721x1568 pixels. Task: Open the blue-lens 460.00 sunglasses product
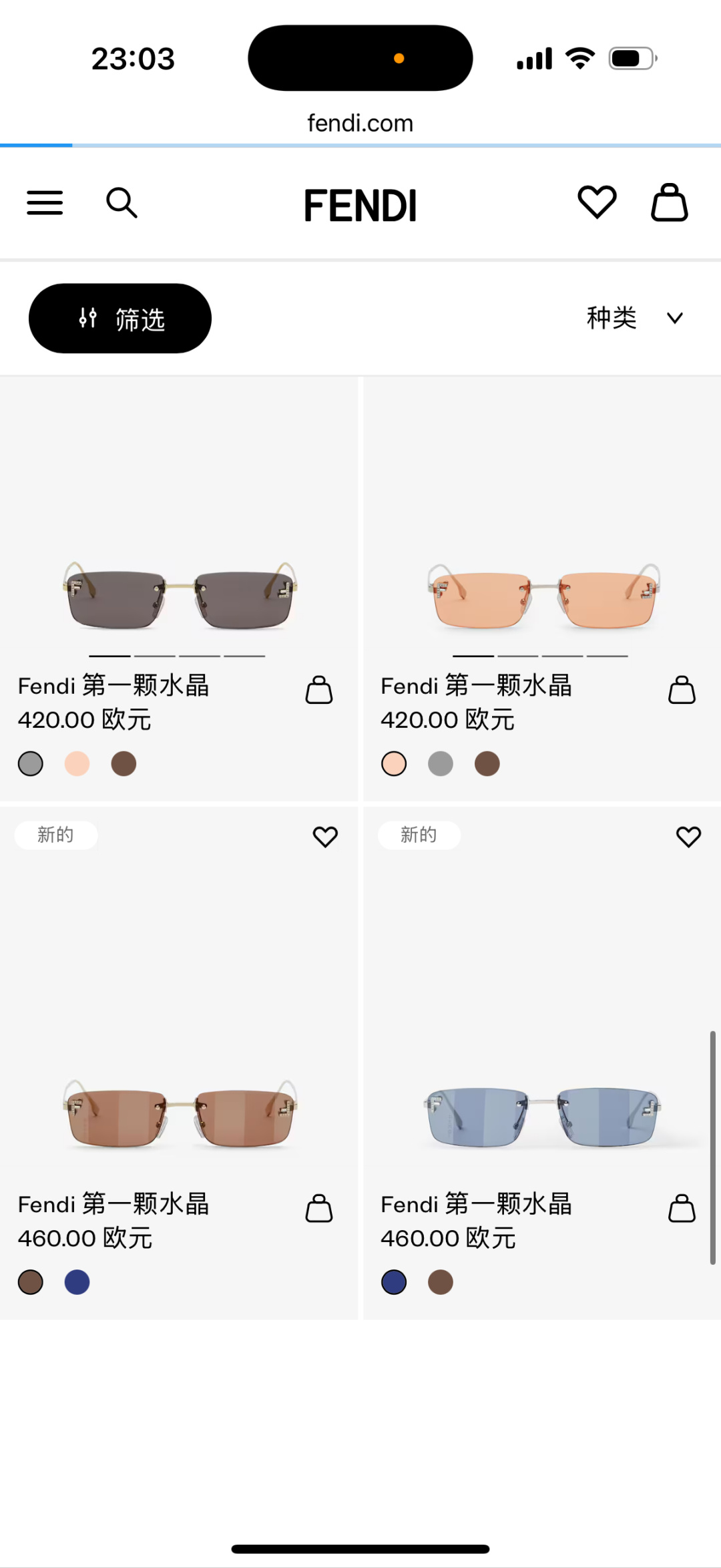click(x=543, y=1112)
